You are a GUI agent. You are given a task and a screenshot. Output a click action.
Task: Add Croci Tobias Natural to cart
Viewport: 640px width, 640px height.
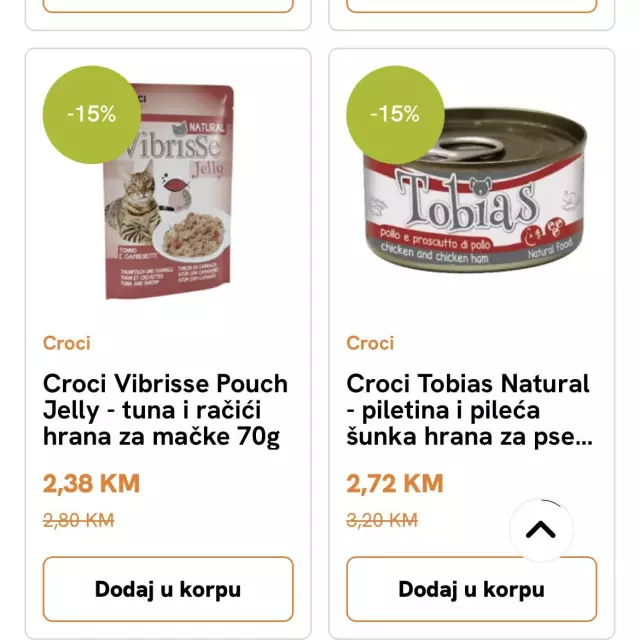pos(471,589)
